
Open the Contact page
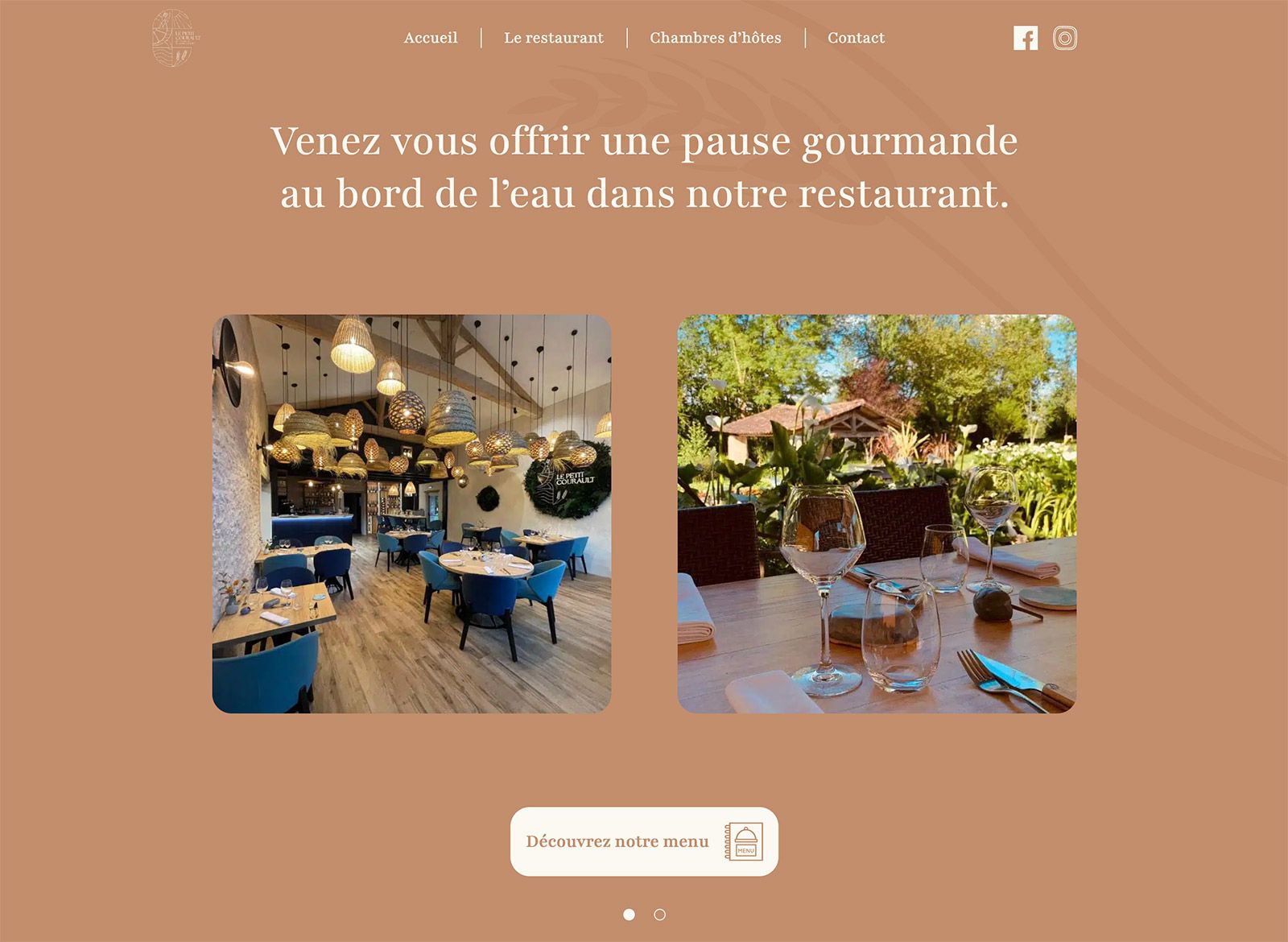point(856,38)
